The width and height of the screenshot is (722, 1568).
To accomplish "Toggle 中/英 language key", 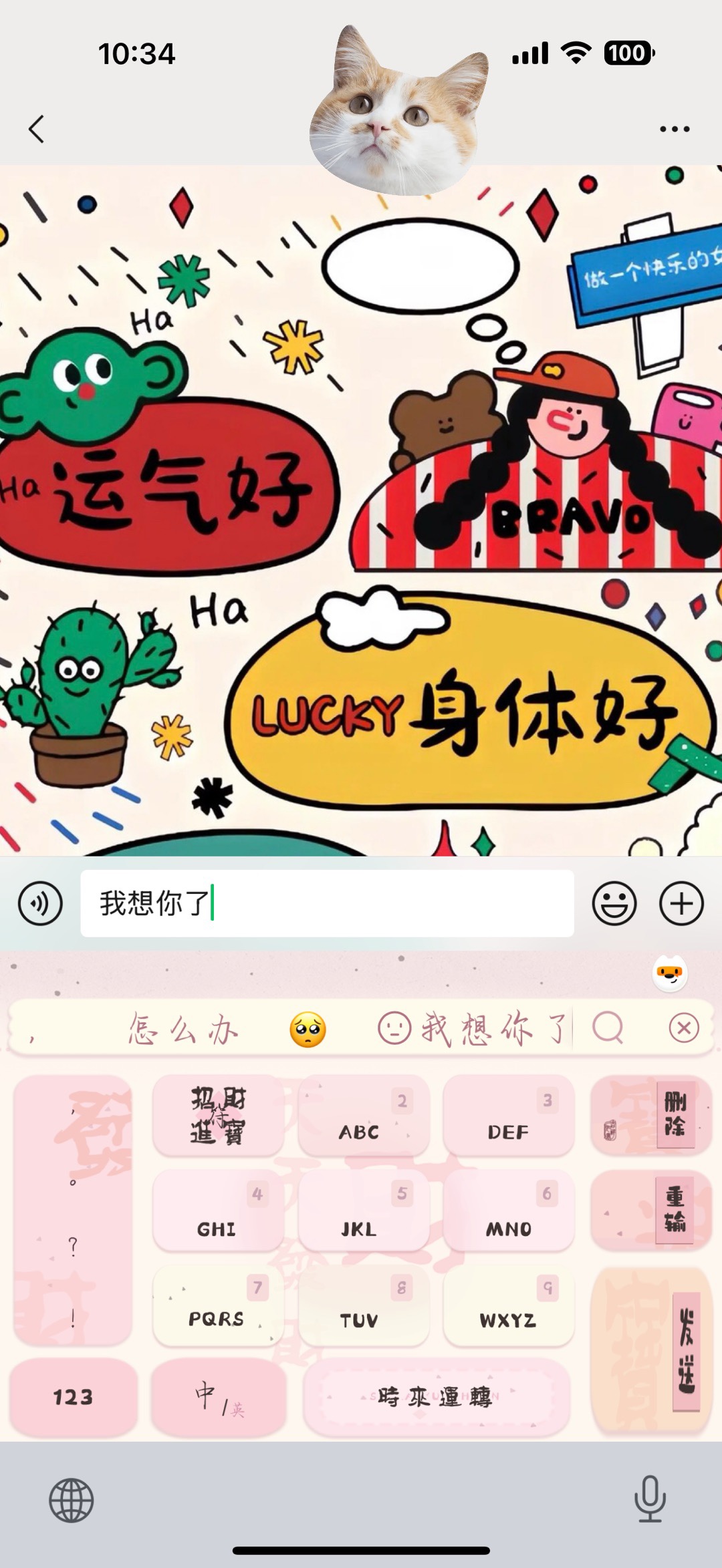I will pos(219,1396).
